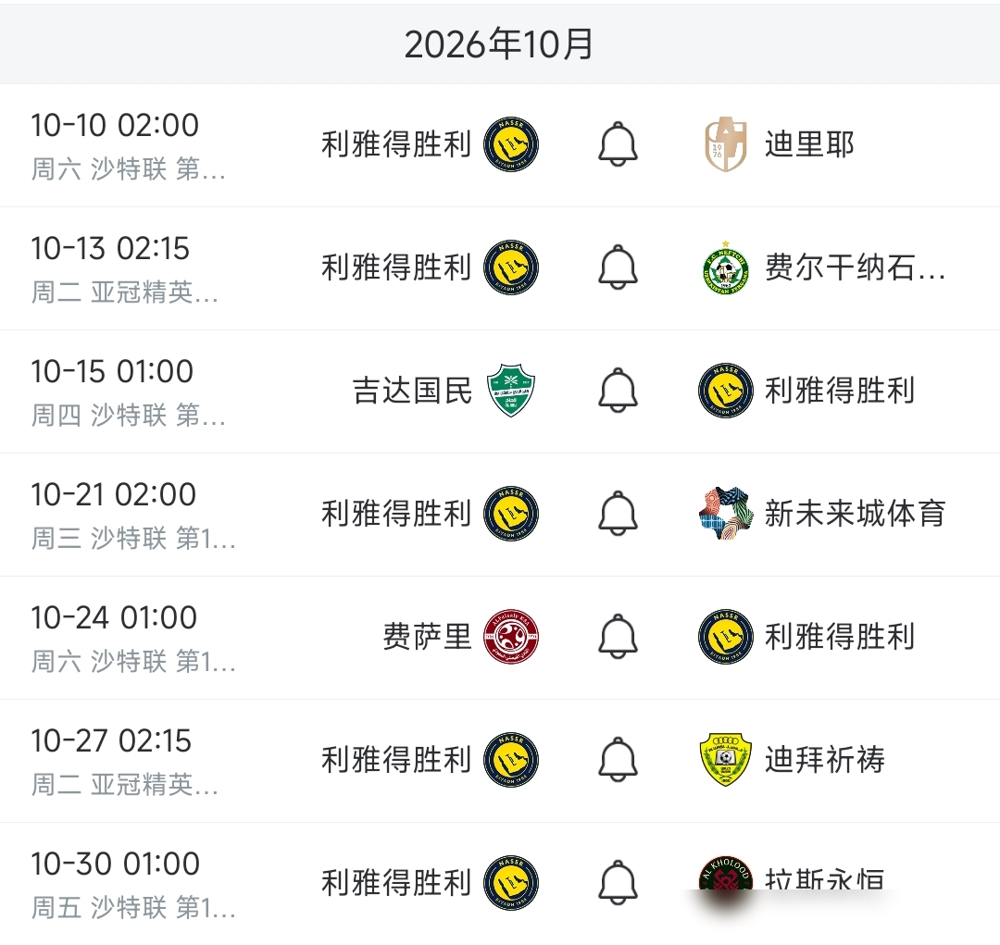Toggle reminder bell for the 10-24 费萨里 match
This screenshot has width=1000, height=945.
617,636
